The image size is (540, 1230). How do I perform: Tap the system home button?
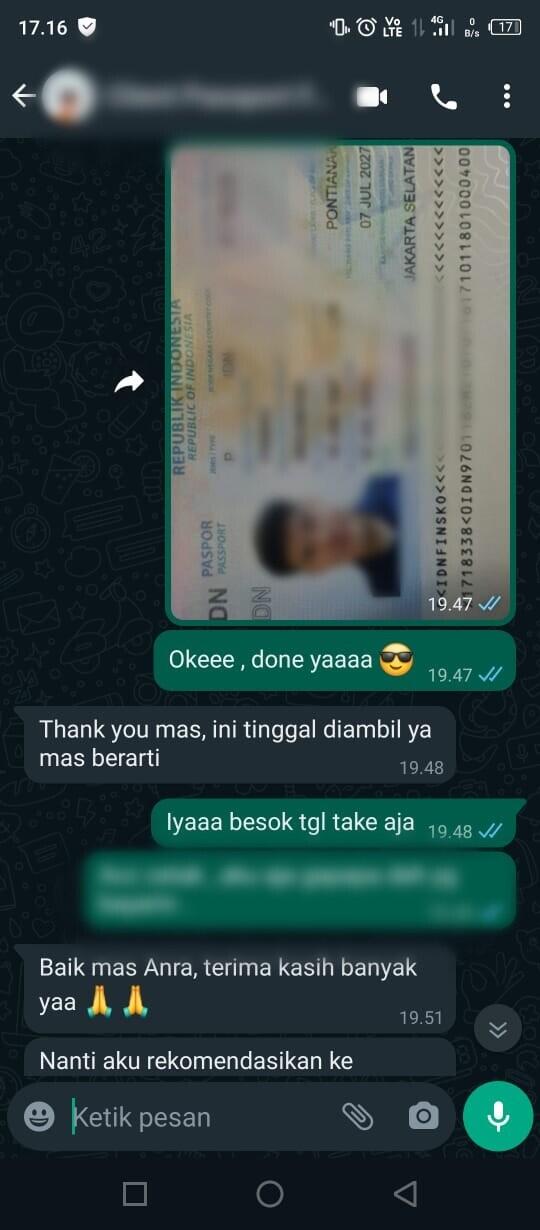point(270,1193)
